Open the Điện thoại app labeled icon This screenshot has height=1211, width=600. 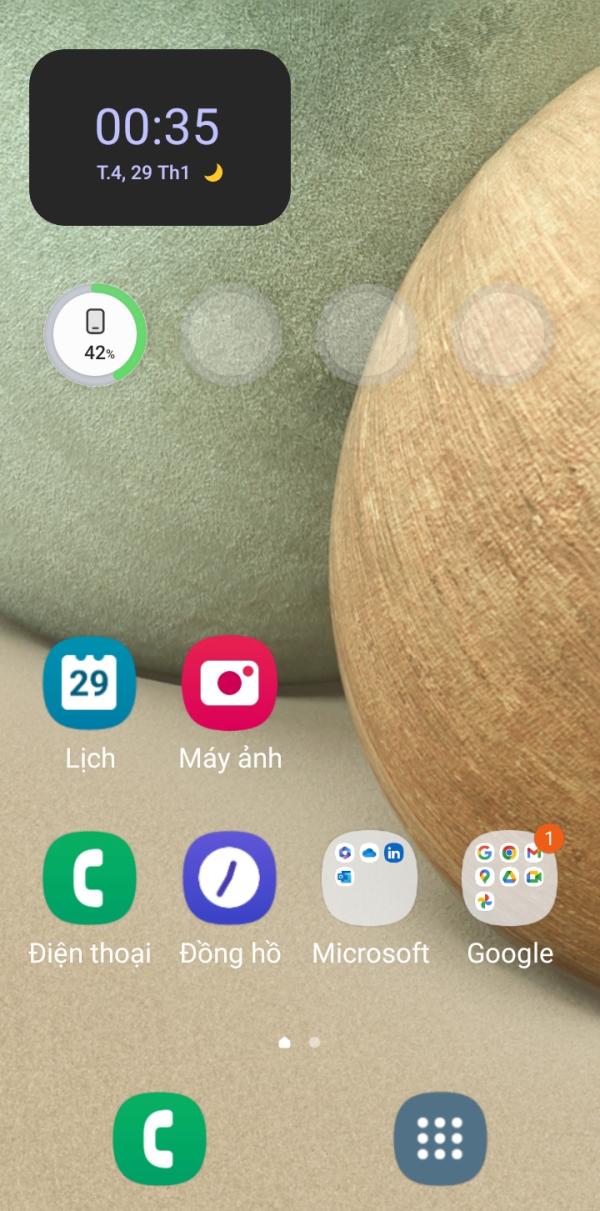pos(90,878)
